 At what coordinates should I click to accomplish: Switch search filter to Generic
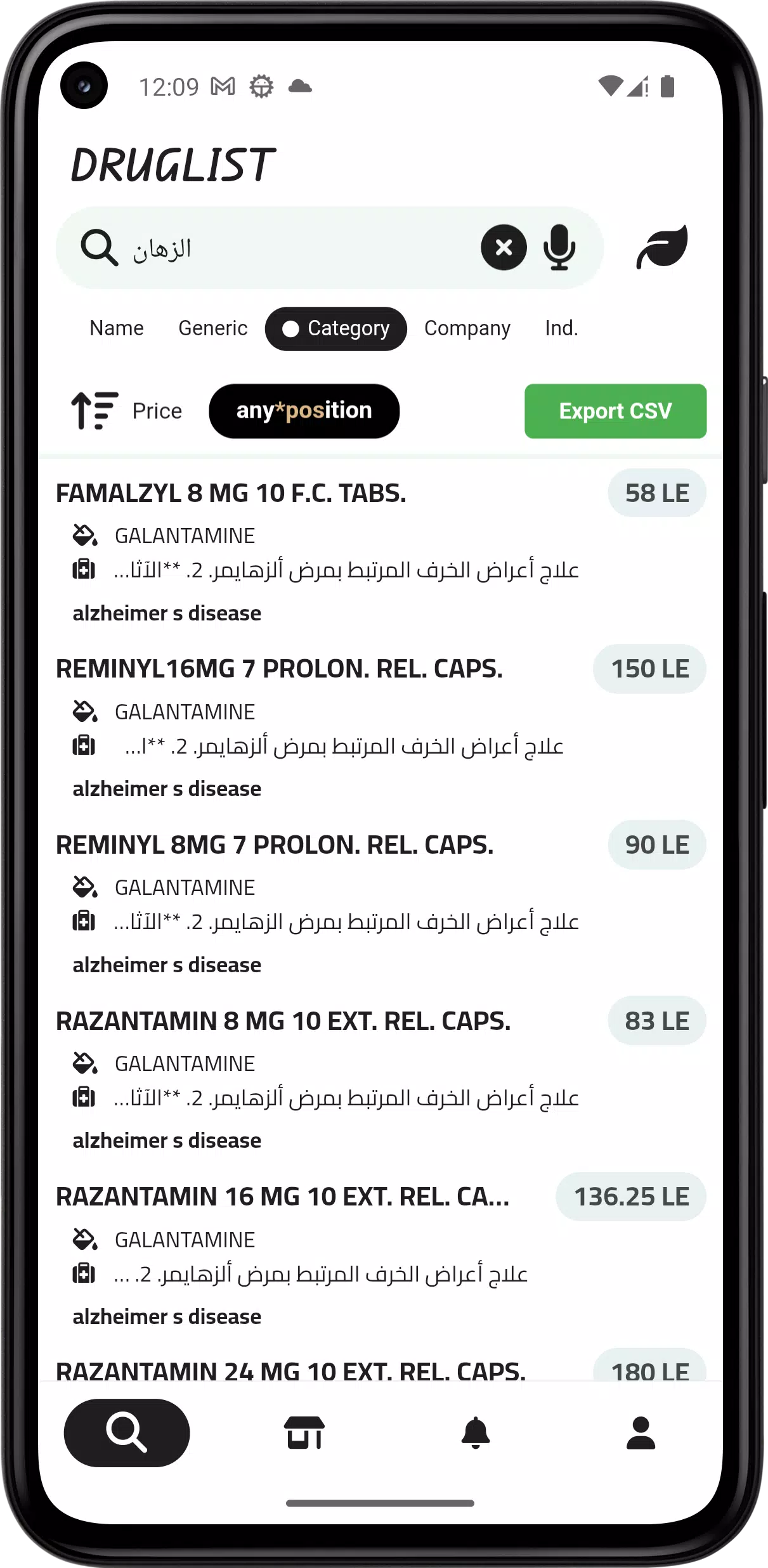pos(212,328)
